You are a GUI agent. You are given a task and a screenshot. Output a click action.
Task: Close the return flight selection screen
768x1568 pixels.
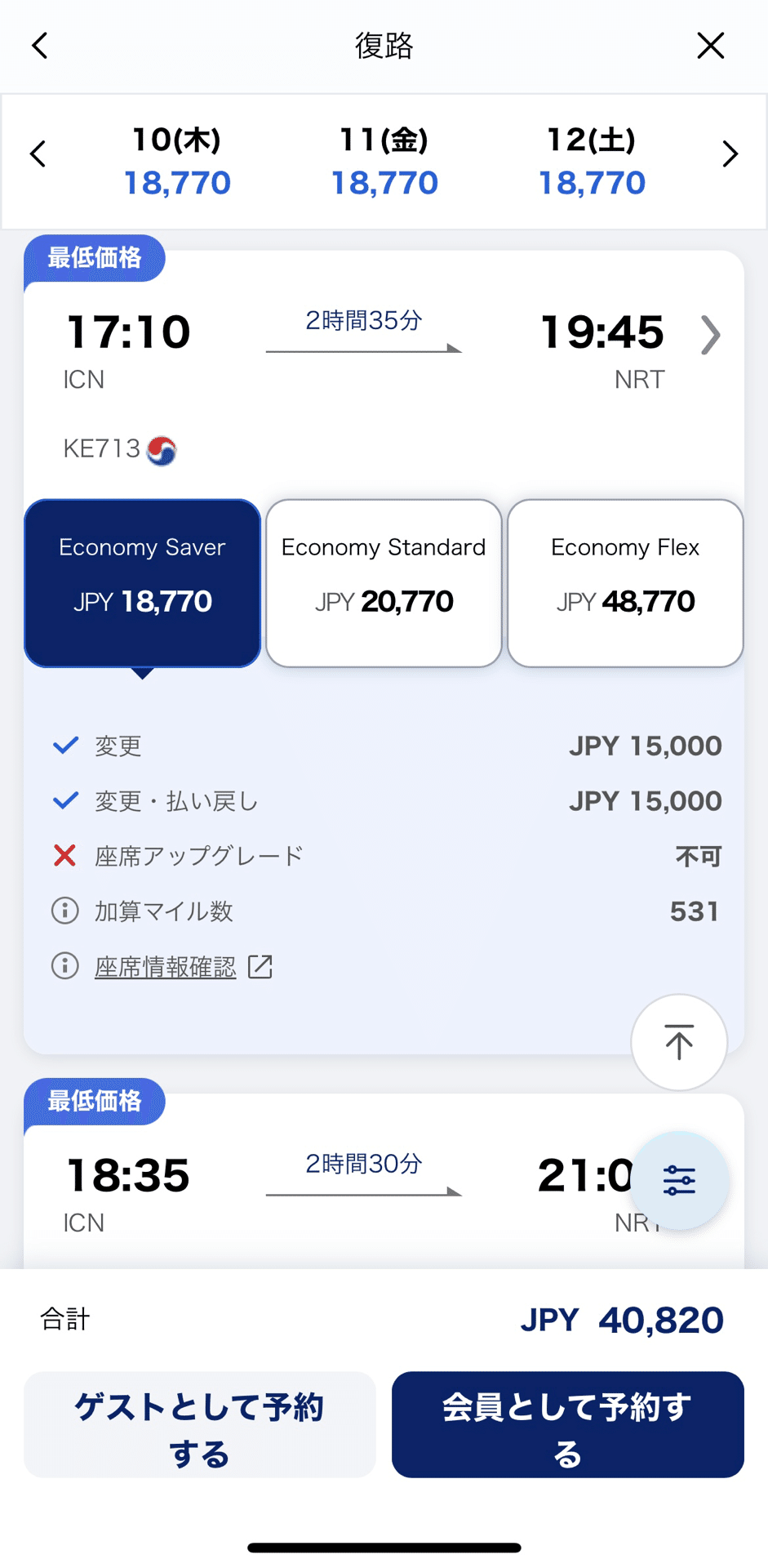(x=711, y=46)
